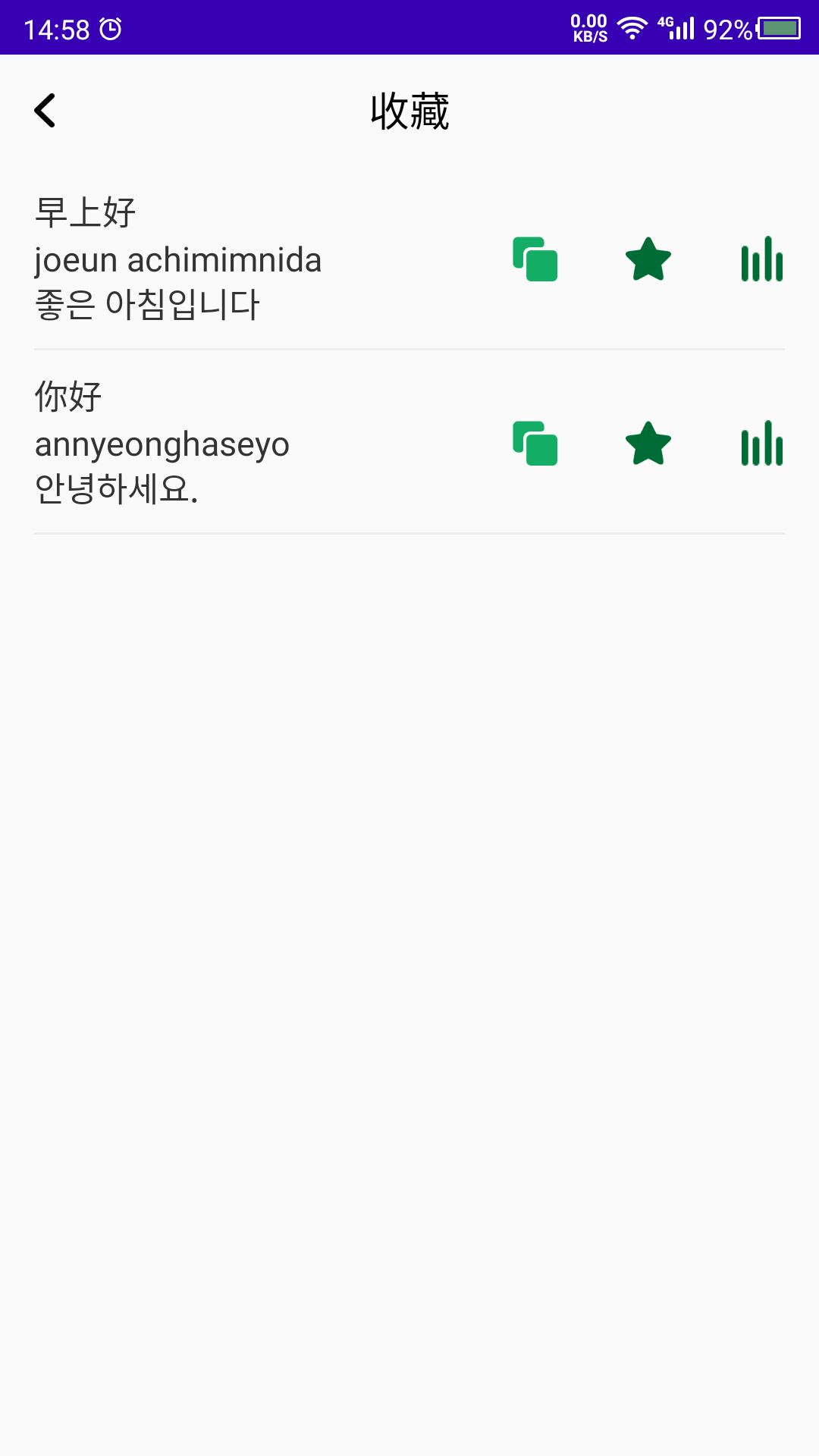819x1456 pixels.
Task: Open the 收藏 title area
Action: pos(409,111)
